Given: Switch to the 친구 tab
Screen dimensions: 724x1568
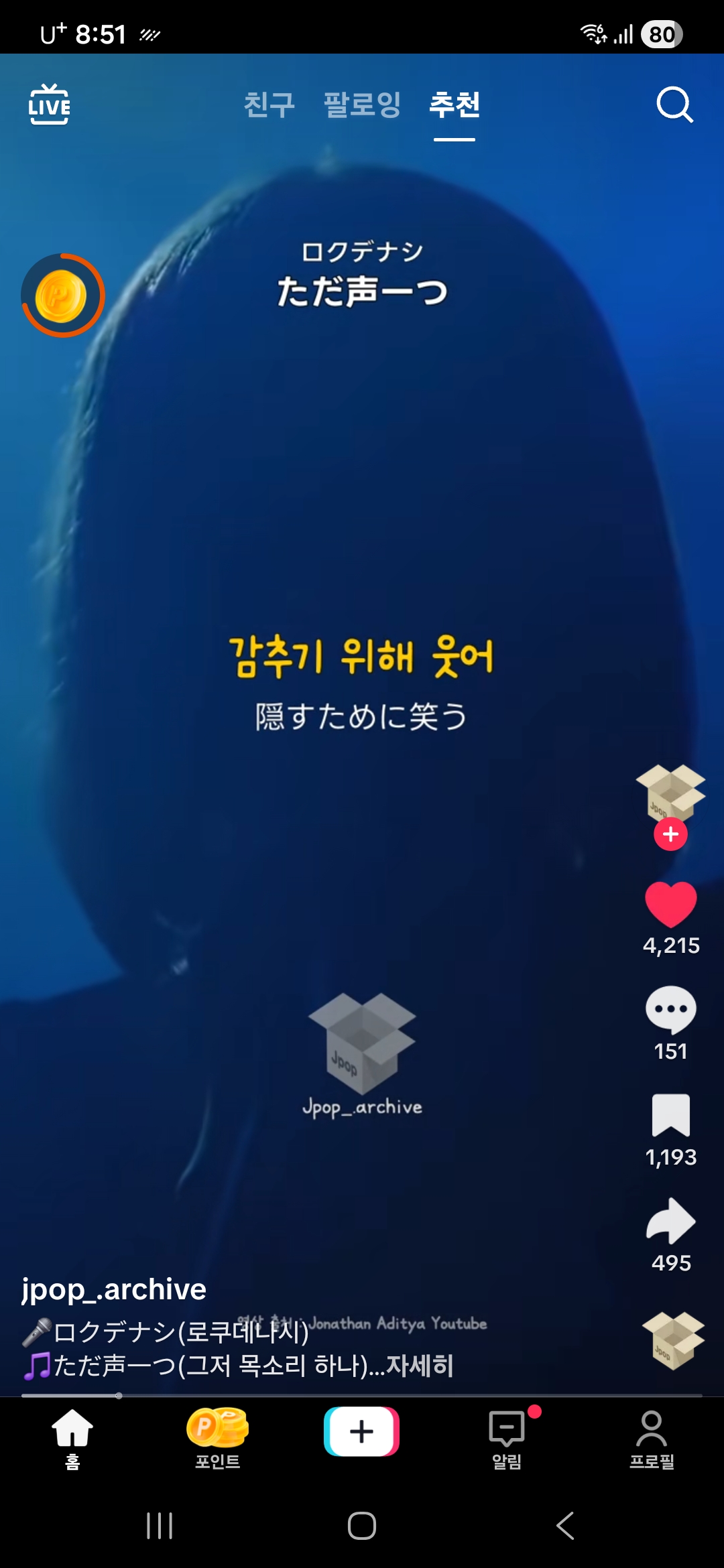Looking at the screenshot, I should tap(269, 105).
